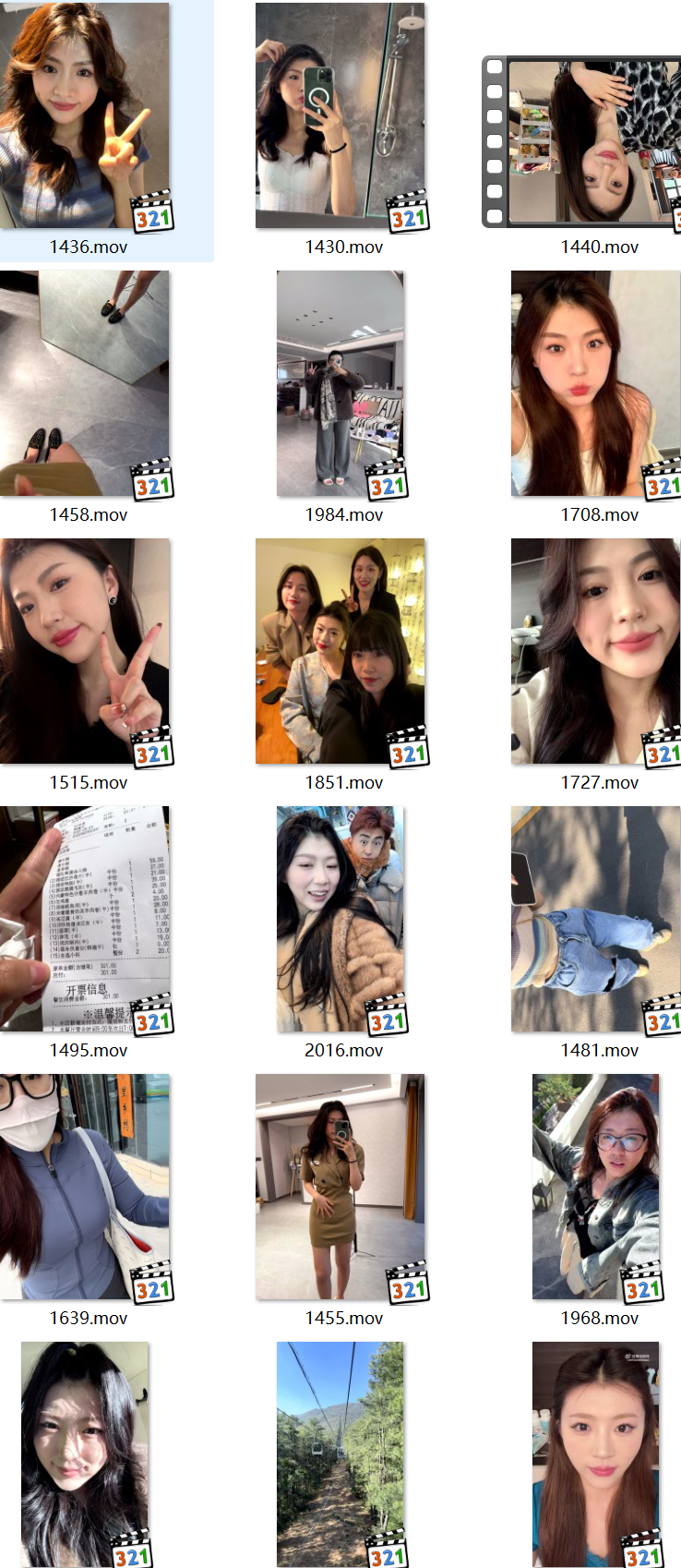Select the 1481.mov video file
The height and width of the screenshot is (1568, 681).
(x=595, y=919)
